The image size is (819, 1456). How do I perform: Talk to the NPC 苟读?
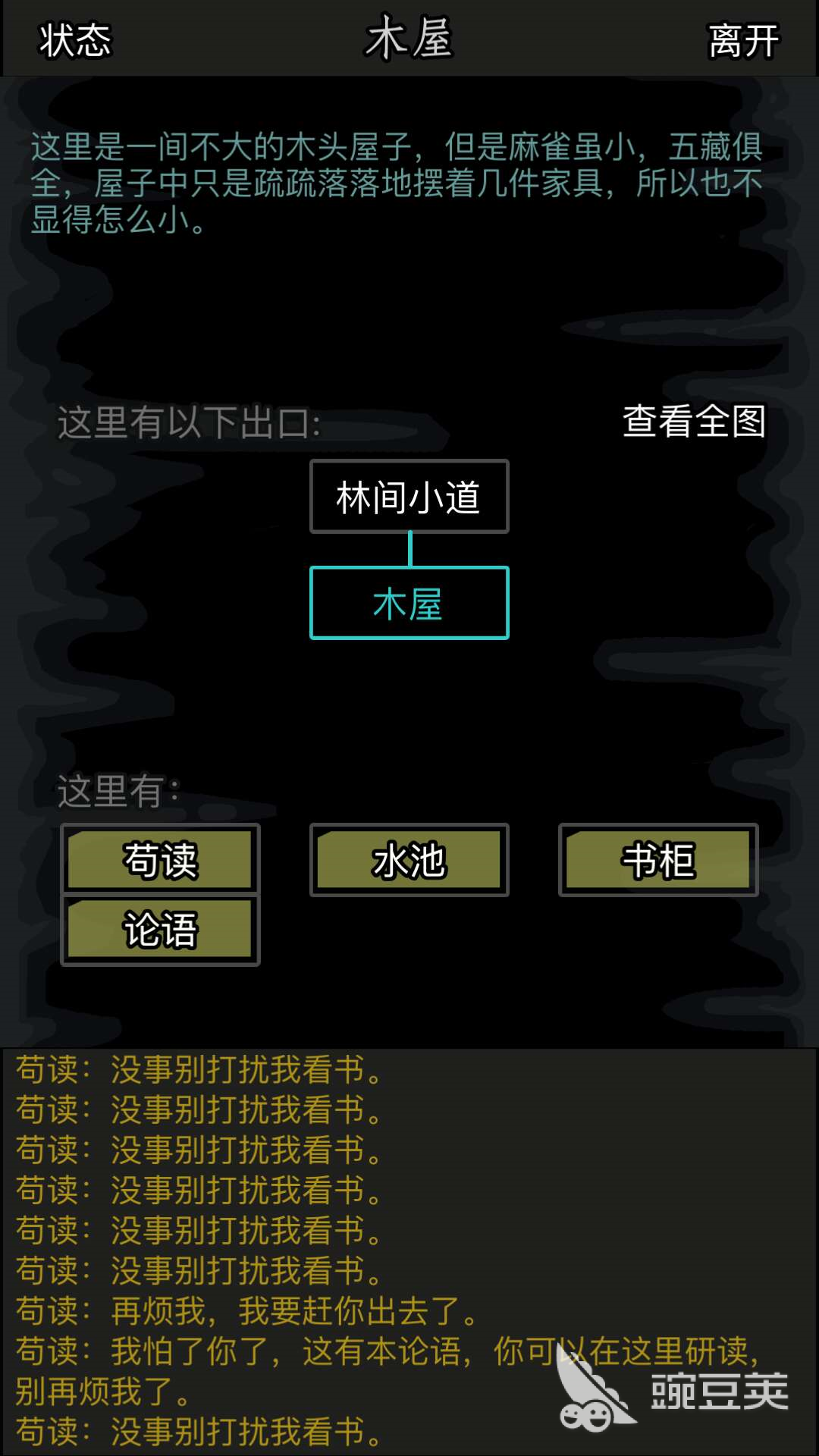(x=160, y=860)
